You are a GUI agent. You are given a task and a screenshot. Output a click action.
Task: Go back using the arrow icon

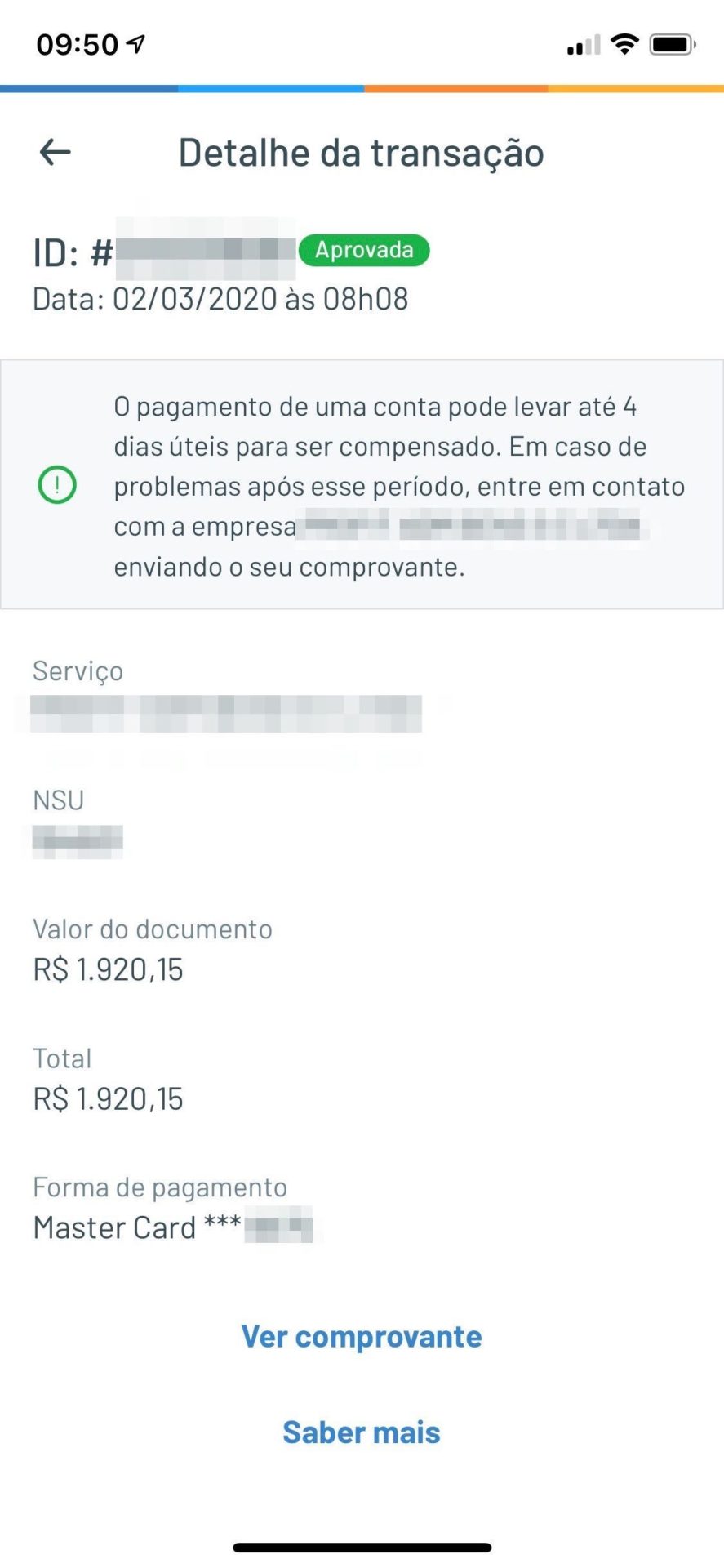coord(55,152)
